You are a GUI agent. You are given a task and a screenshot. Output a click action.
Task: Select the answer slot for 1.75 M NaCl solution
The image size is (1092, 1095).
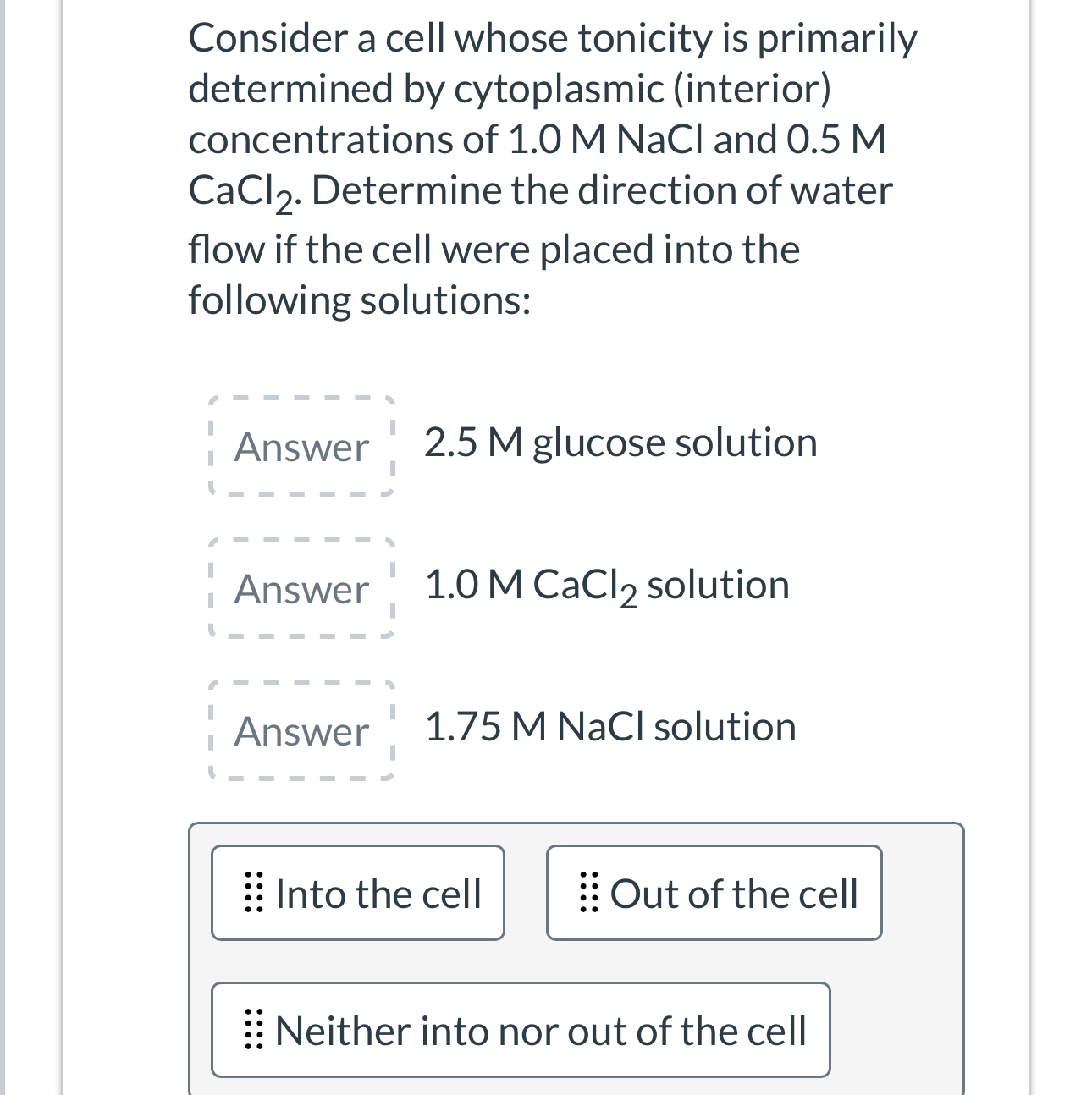(301, 730)
